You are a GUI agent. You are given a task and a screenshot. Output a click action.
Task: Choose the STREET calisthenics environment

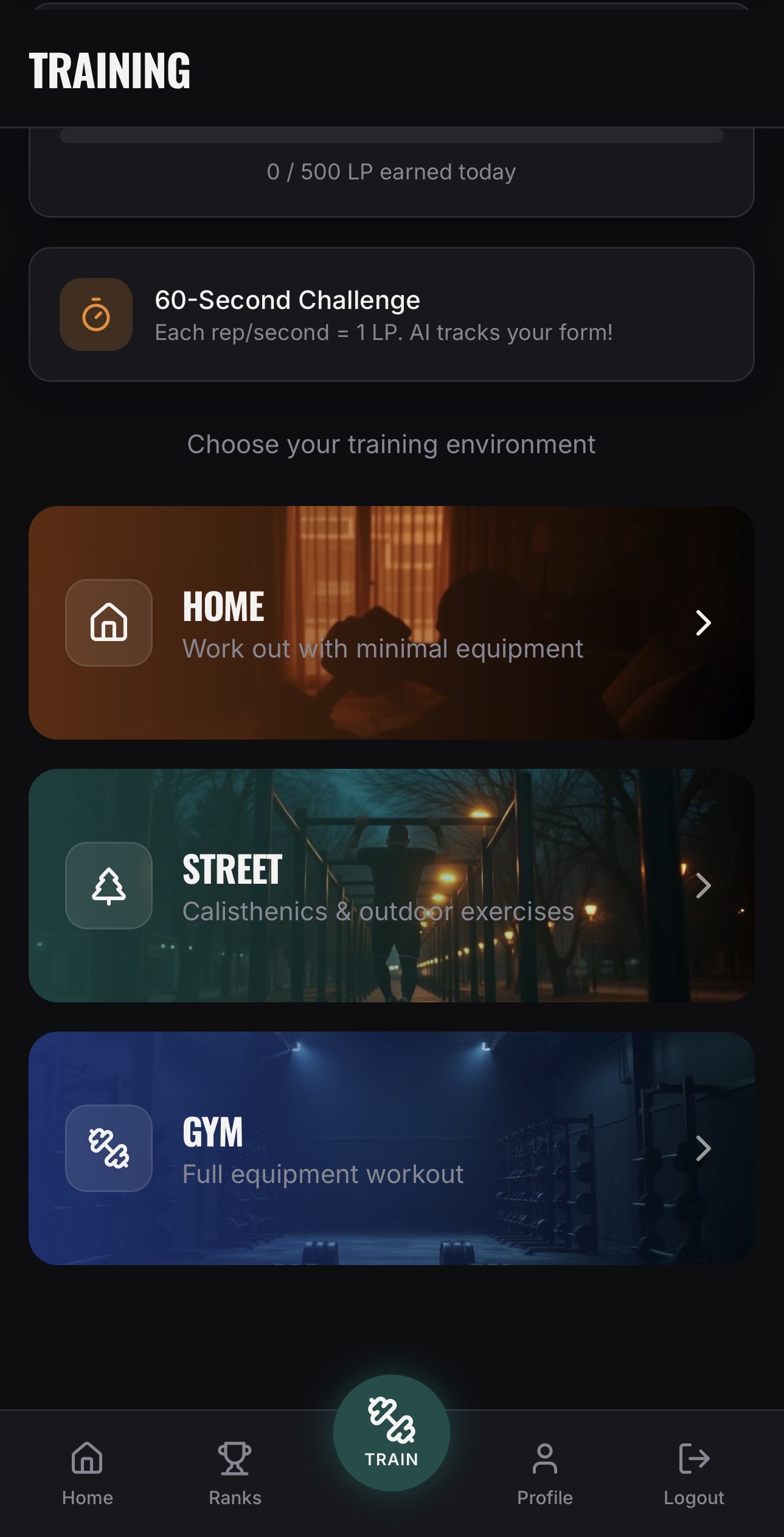tap(392, 885)
